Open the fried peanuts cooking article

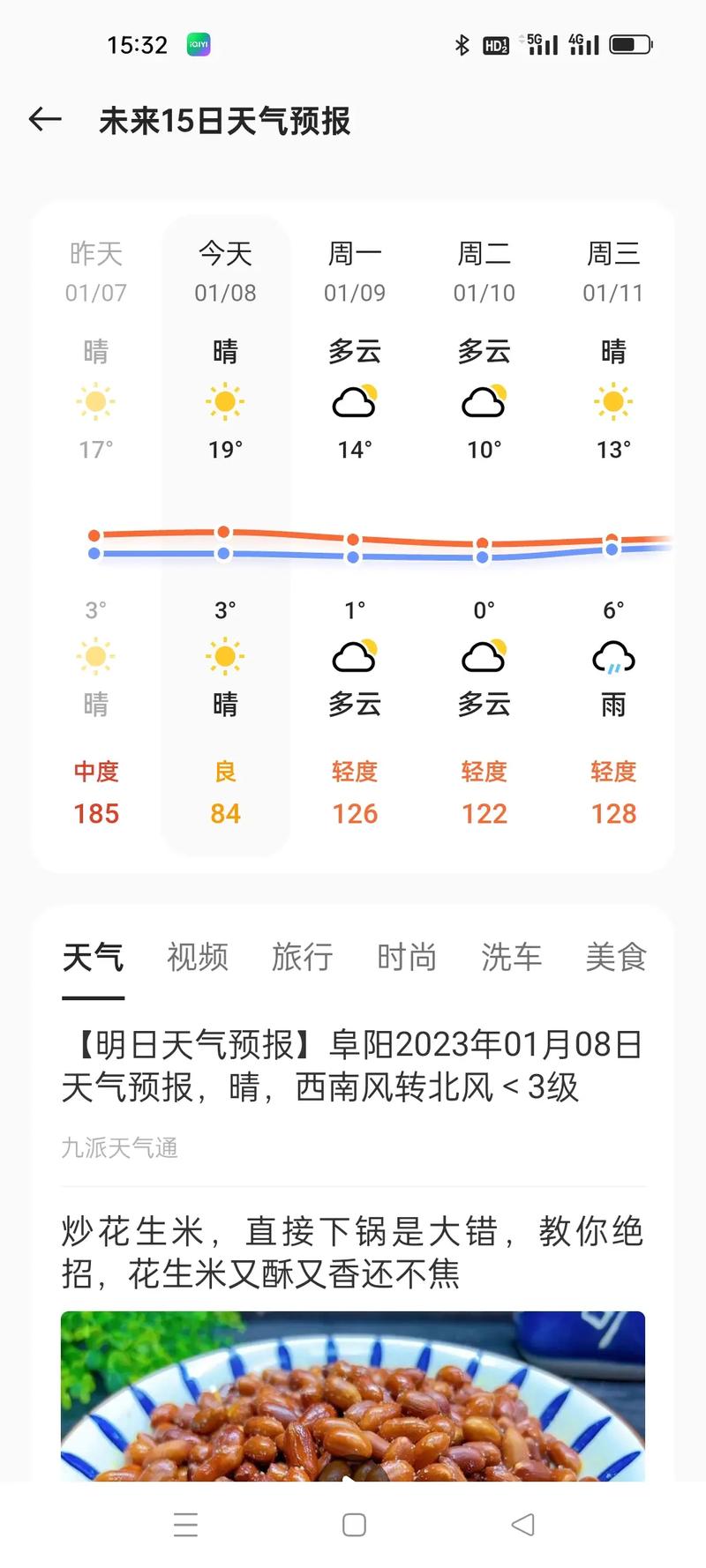click(353, 1252)
